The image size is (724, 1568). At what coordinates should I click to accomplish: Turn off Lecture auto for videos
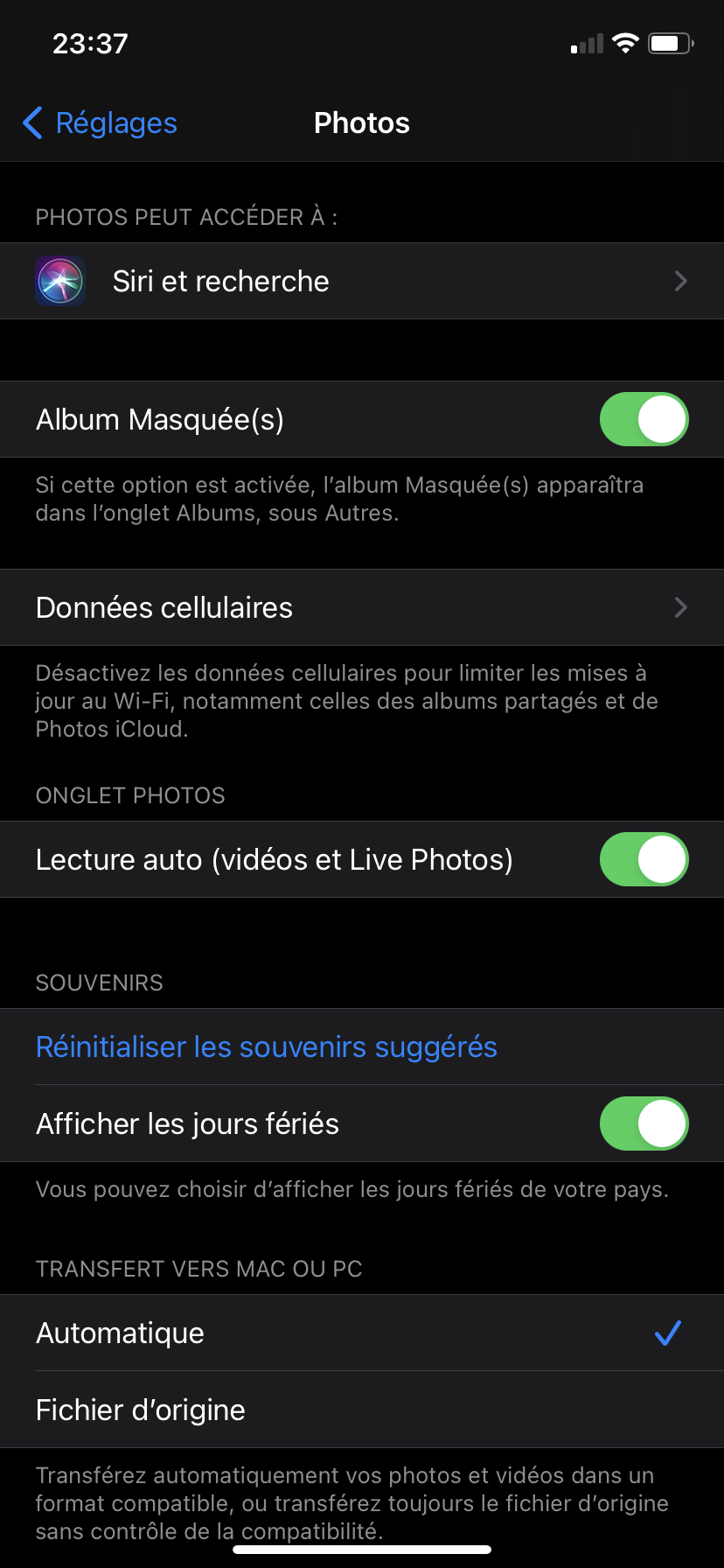pyautogui.click(x=644, y=859)
